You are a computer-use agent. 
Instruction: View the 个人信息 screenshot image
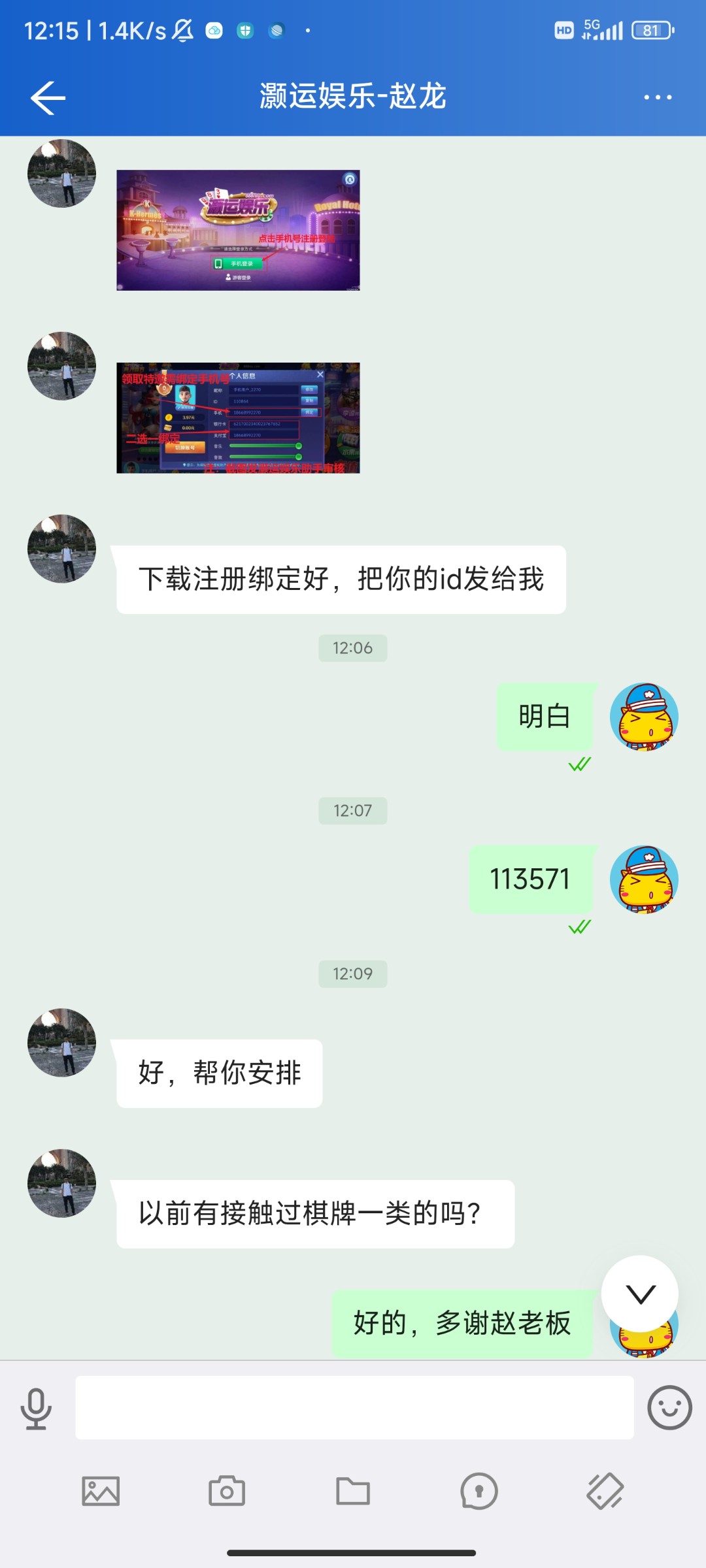point(238,418)
